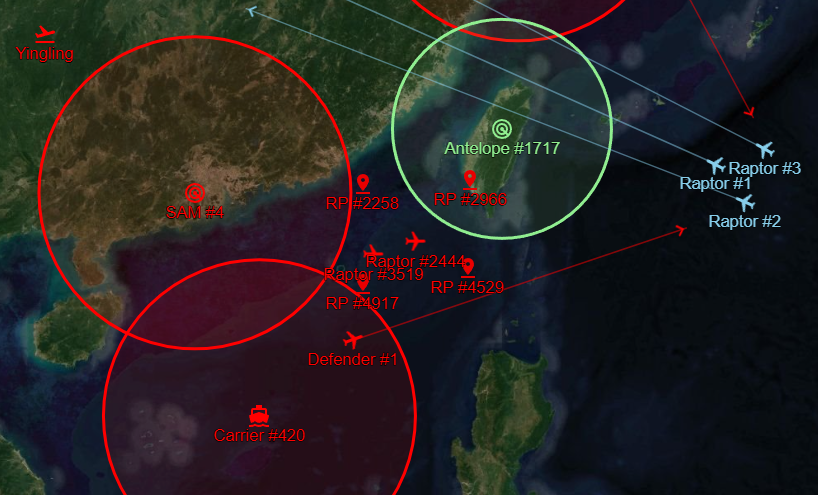Screen dimensions: 818x495
Task: Tap the Raptor #2444 aircraft
Action: 416,241
